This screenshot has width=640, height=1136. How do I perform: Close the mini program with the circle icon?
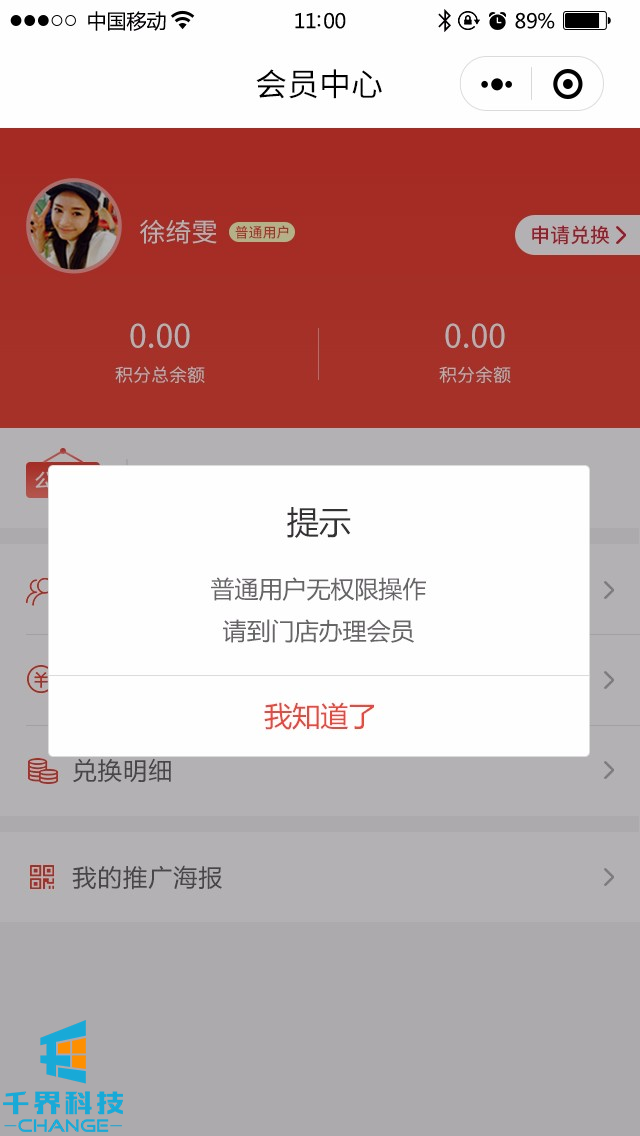click(x=567, y=84)
